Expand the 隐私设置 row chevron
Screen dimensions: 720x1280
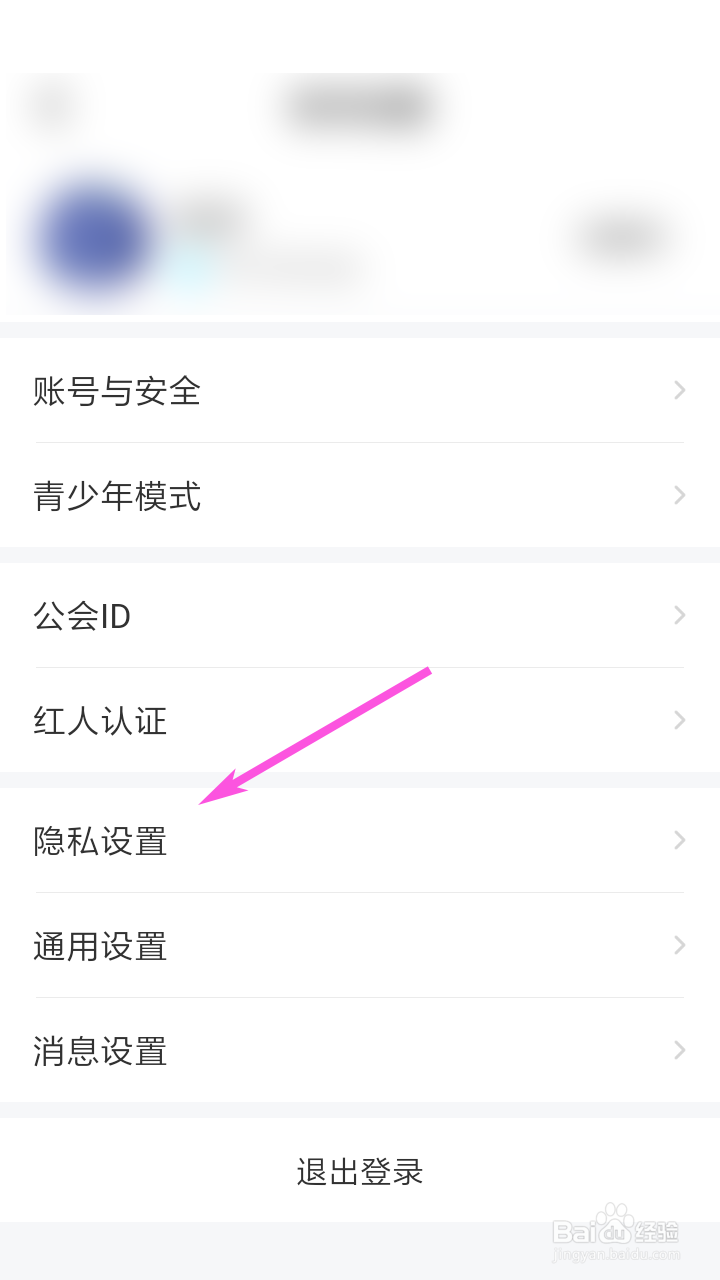point(680,840)
